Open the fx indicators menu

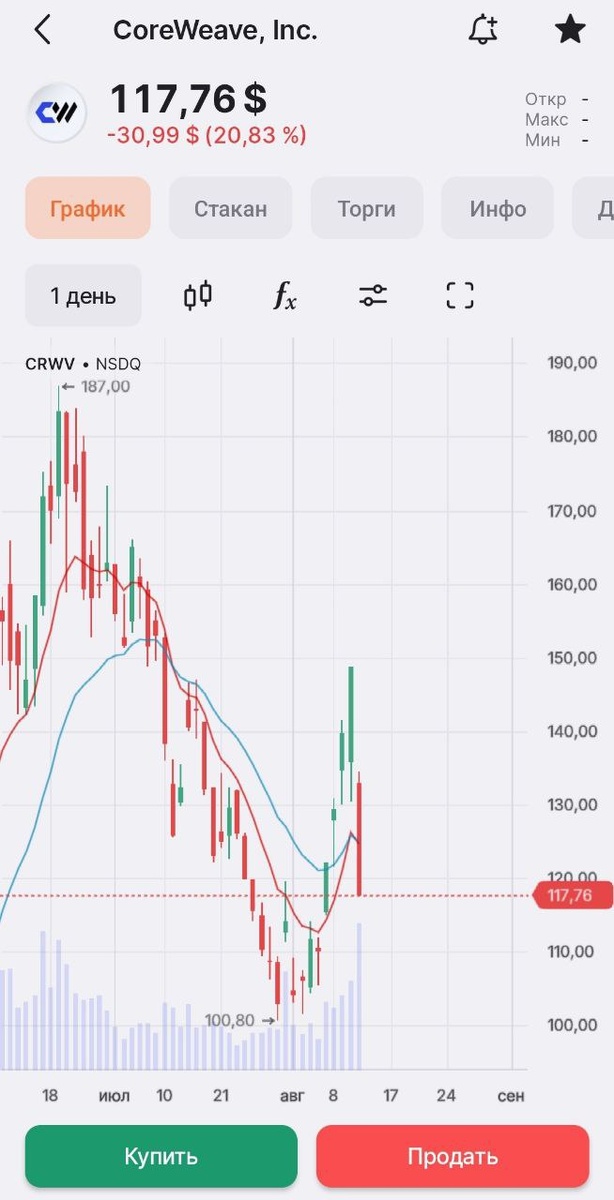[285, 296]
